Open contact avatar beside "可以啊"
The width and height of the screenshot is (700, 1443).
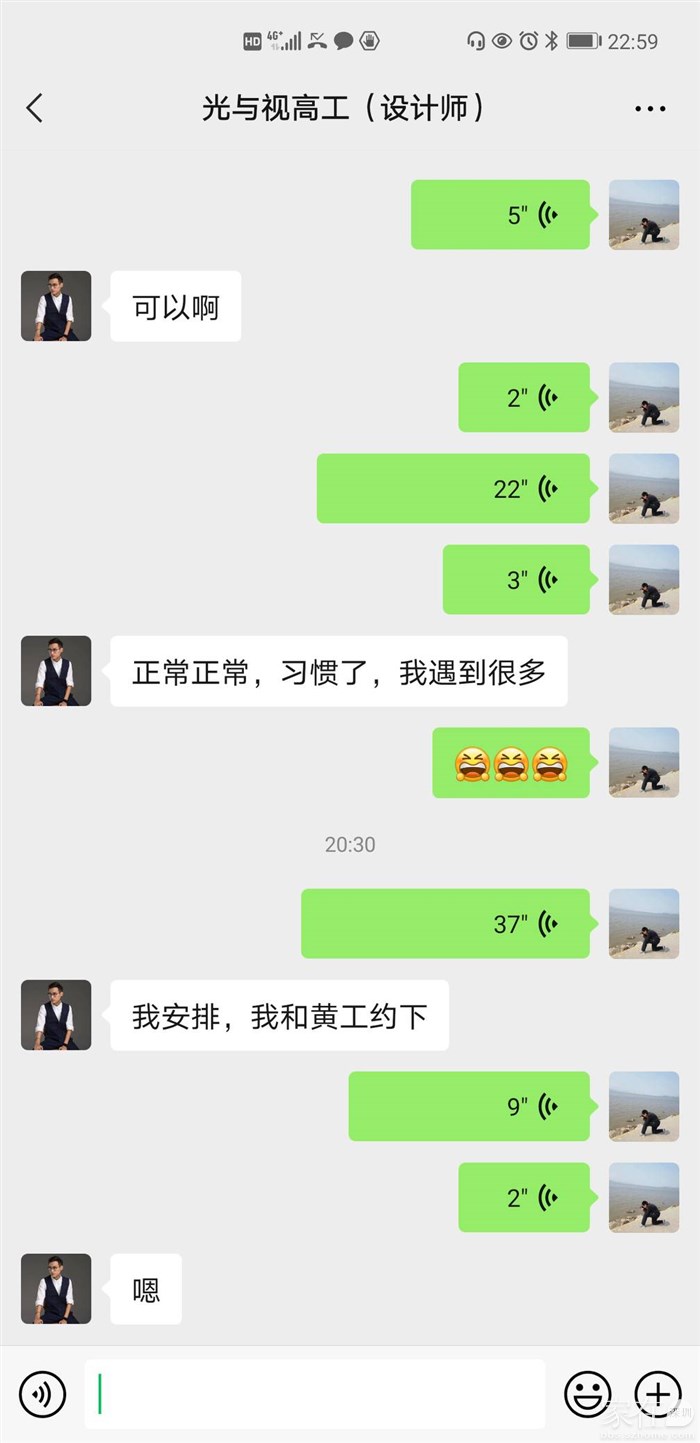[56, 306]
